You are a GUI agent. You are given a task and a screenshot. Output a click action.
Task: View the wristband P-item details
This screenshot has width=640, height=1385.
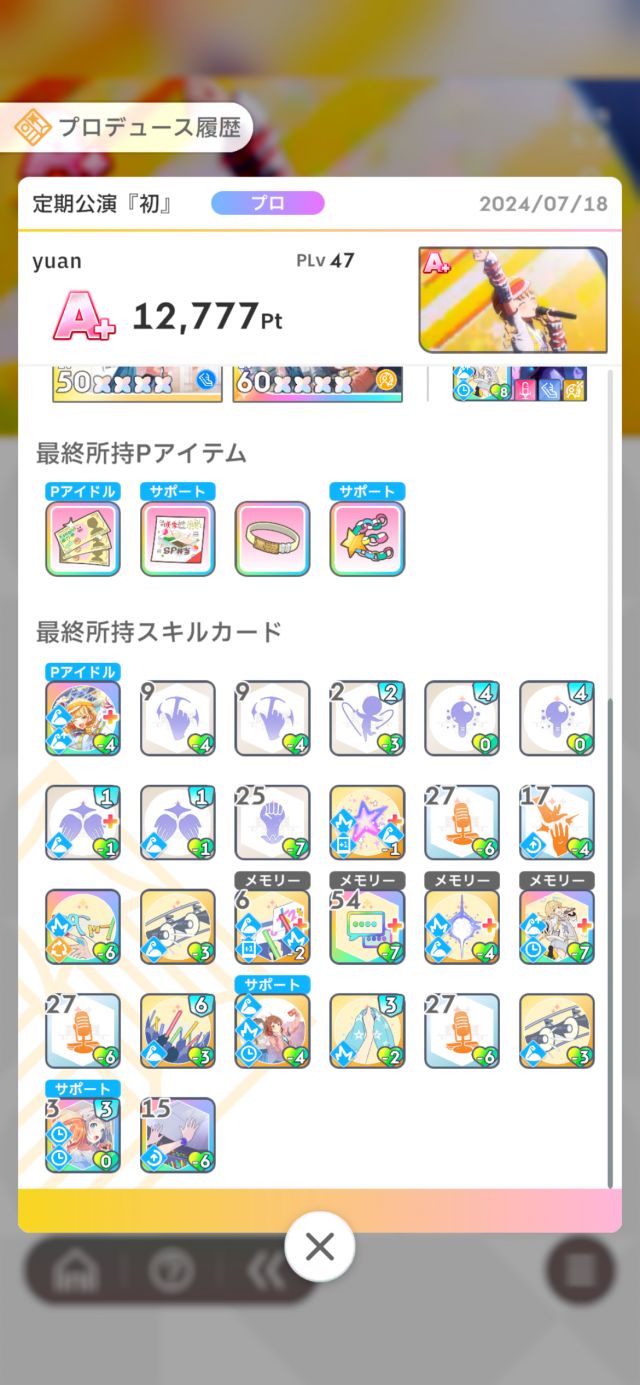coord(272,538)
